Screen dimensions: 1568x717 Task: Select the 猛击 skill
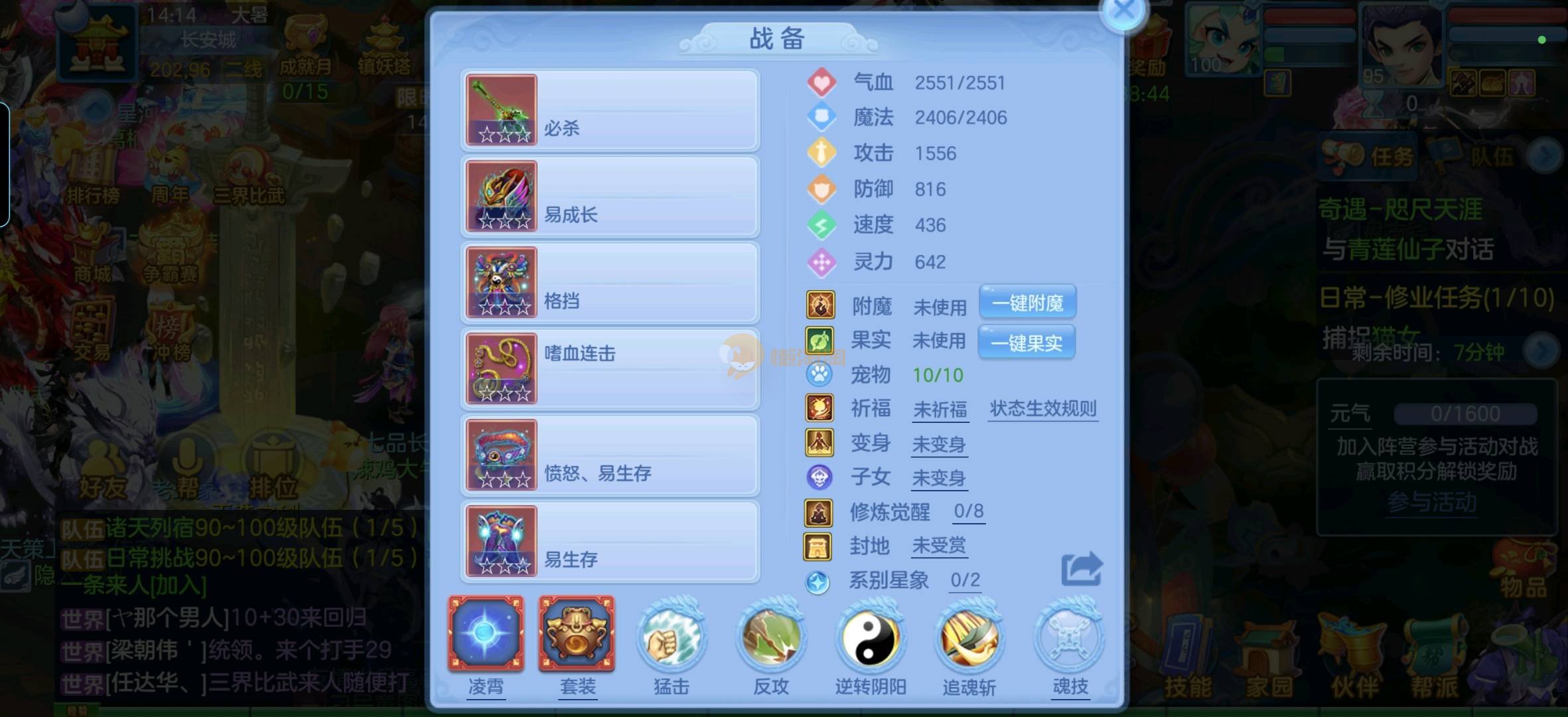click(671, 639)
